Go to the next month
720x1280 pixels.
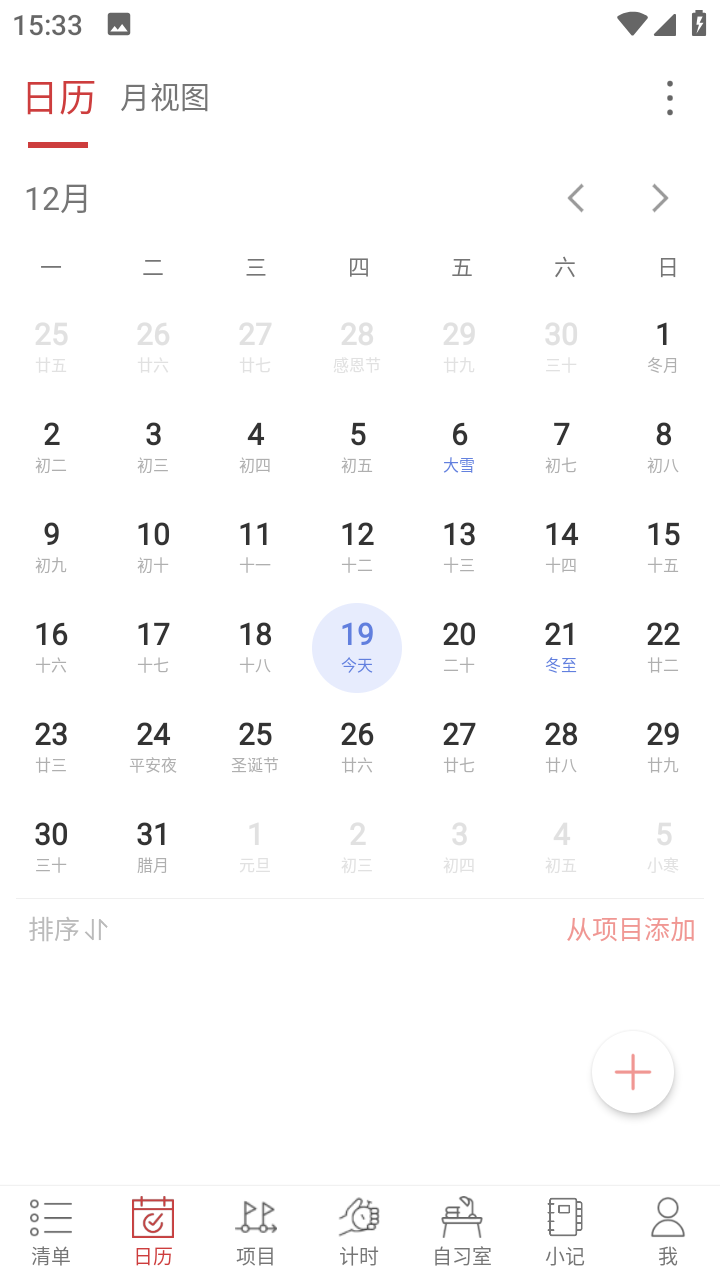pyautogui.click(x=660, y=198)
